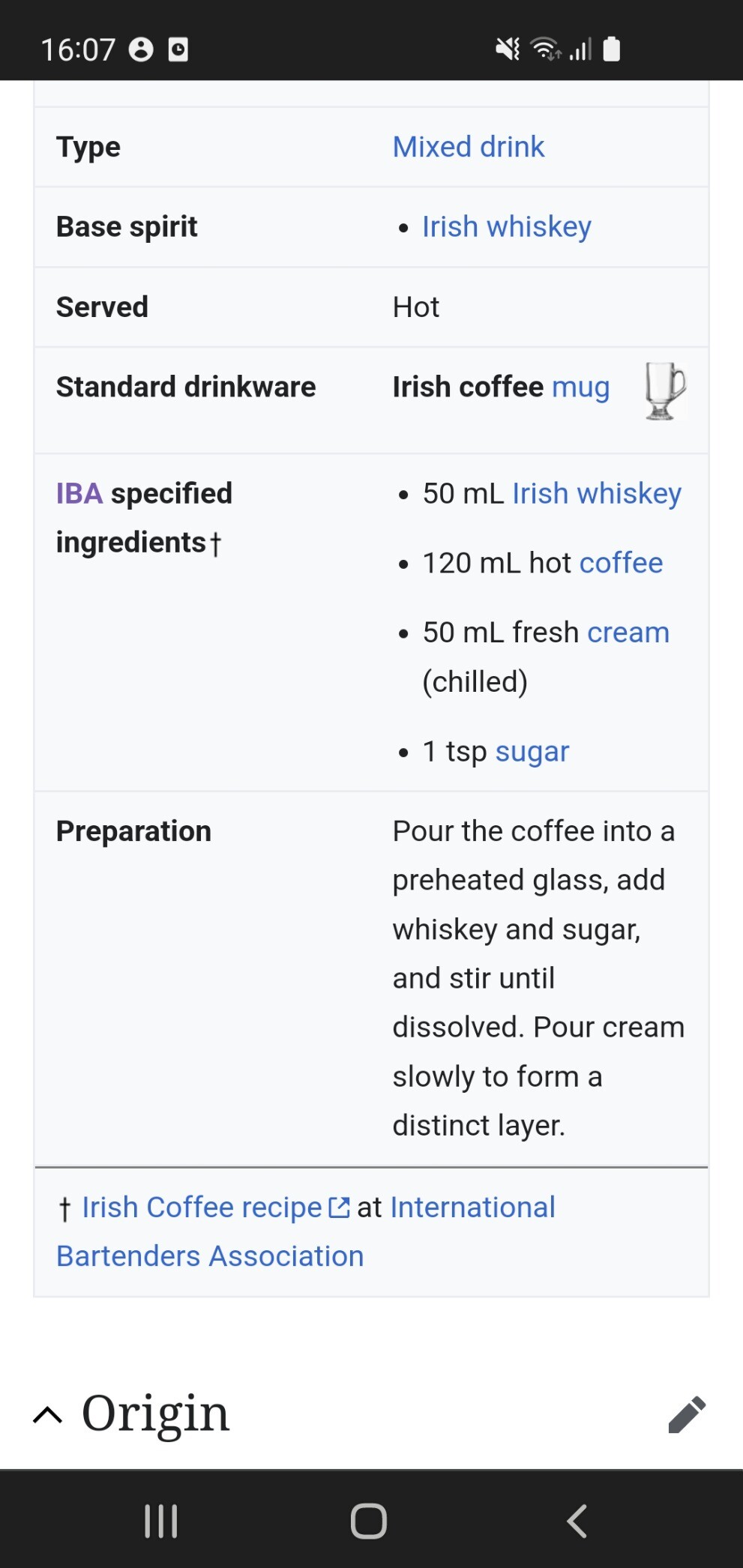The image size is (743, 1568).
Task: Edit the Origin section with pencil icon
Action: point(687,1414)
